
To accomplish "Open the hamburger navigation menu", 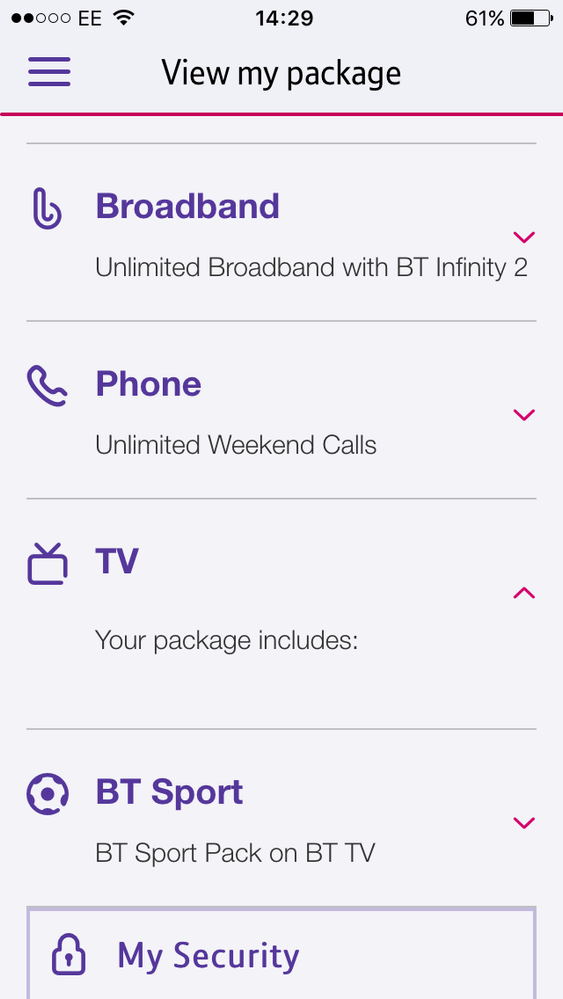I will point(49,72).
